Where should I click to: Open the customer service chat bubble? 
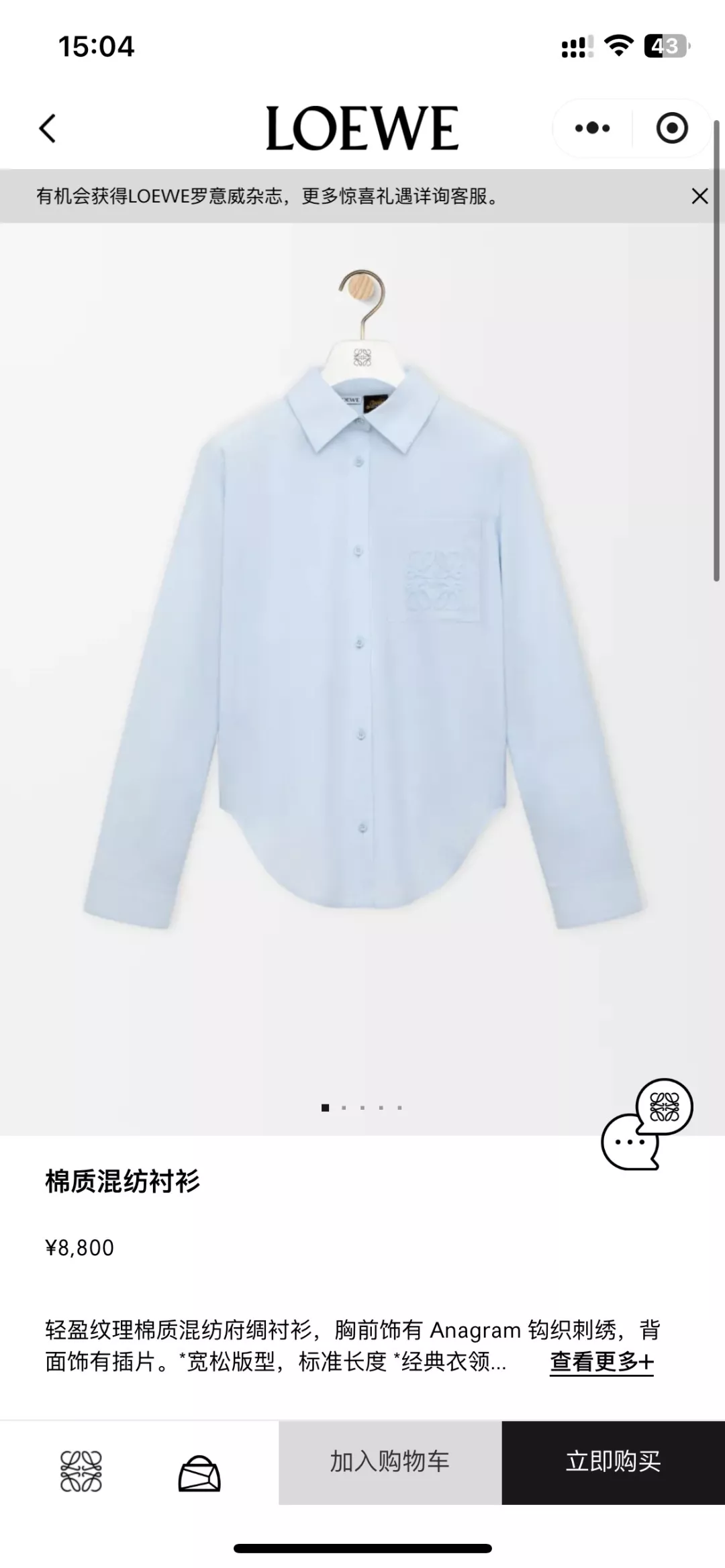[646, 1125]
